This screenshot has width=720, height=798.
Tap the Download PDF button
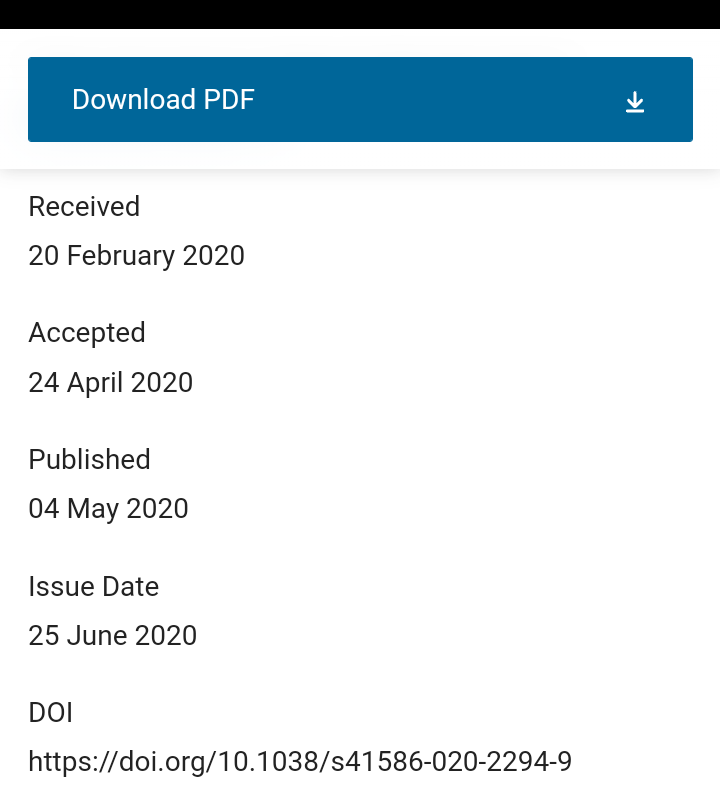click(x=360, y=100)
